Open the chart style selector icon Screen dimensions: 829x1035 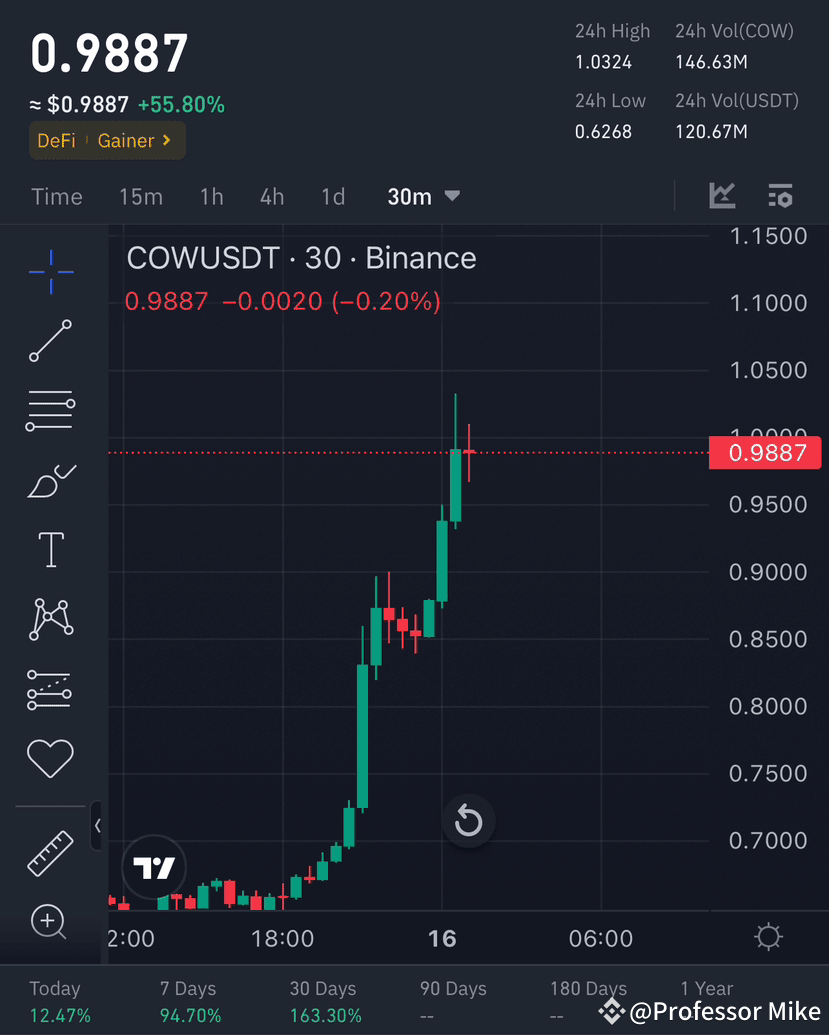(x=722, y=196)
